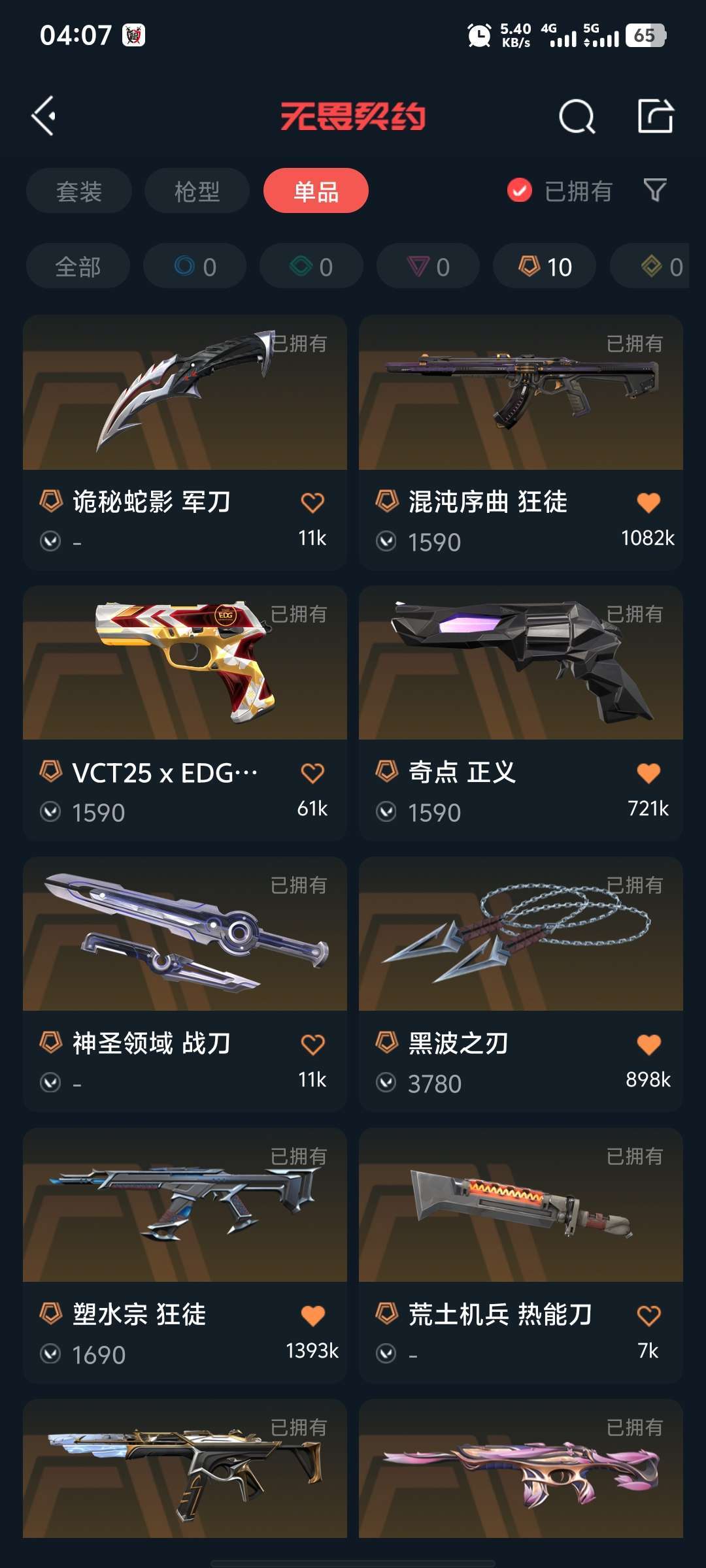The height and width of the screenshot is (1568, 706).
Task: Tap the share icon in the header
Action: click(x=655, y=117)
